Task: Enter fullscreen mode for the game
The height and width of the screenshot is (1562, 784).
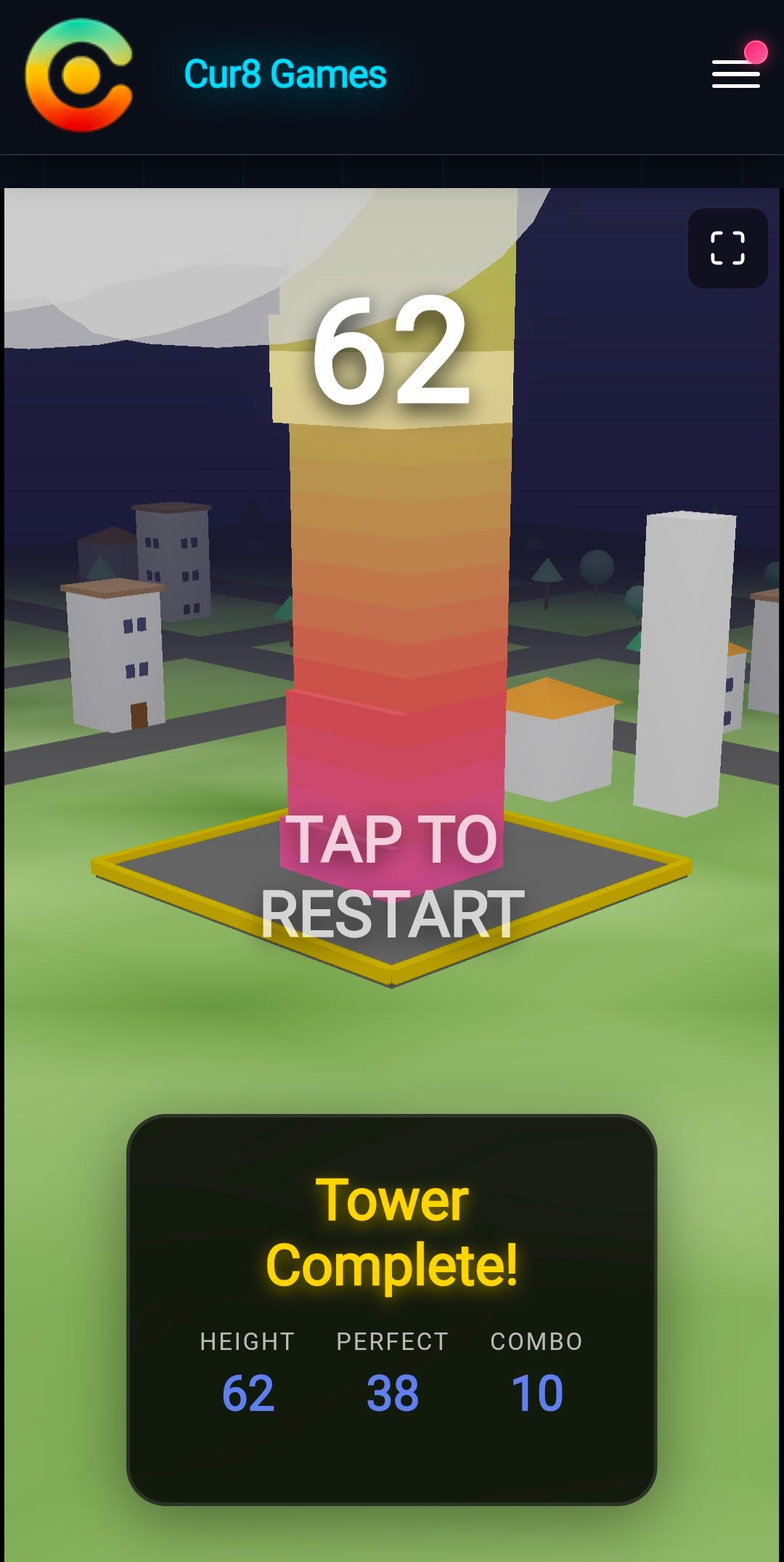Action: (727, 248)
